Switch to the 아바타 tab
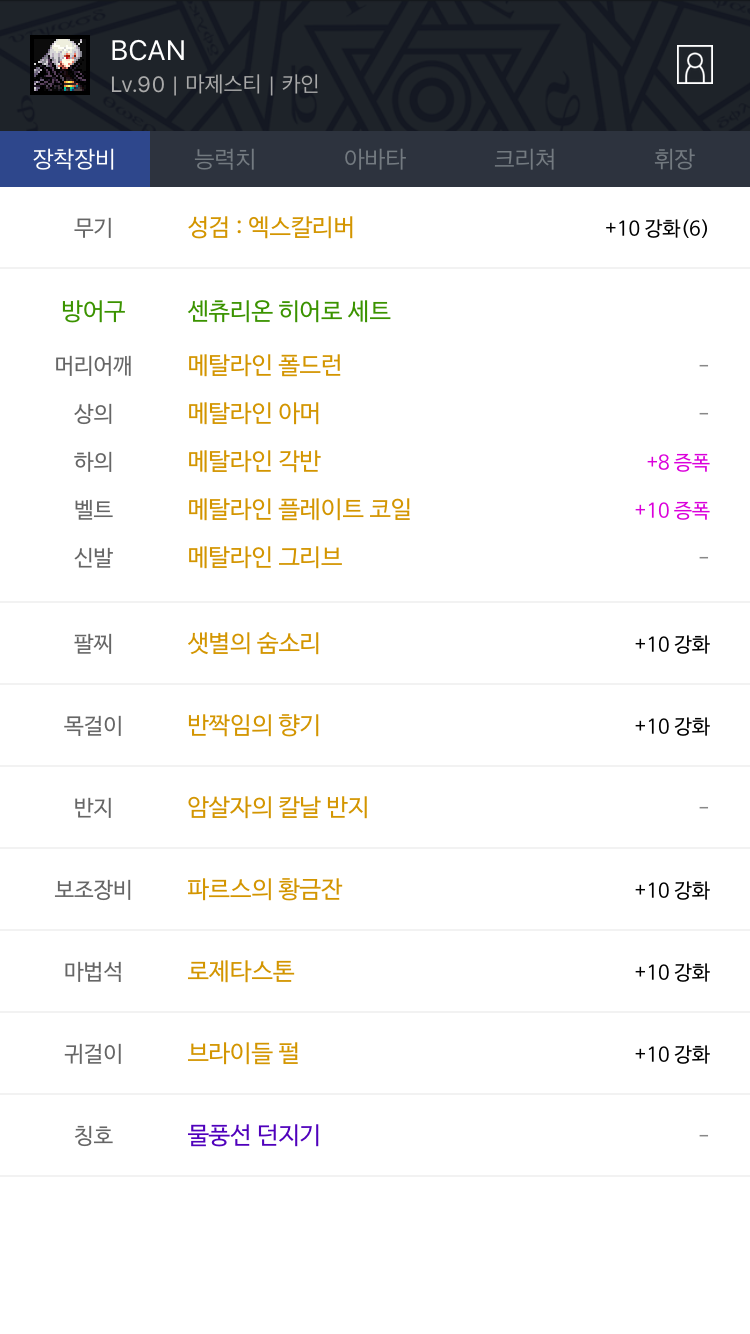750x1334 pixels. click(375, 158)
